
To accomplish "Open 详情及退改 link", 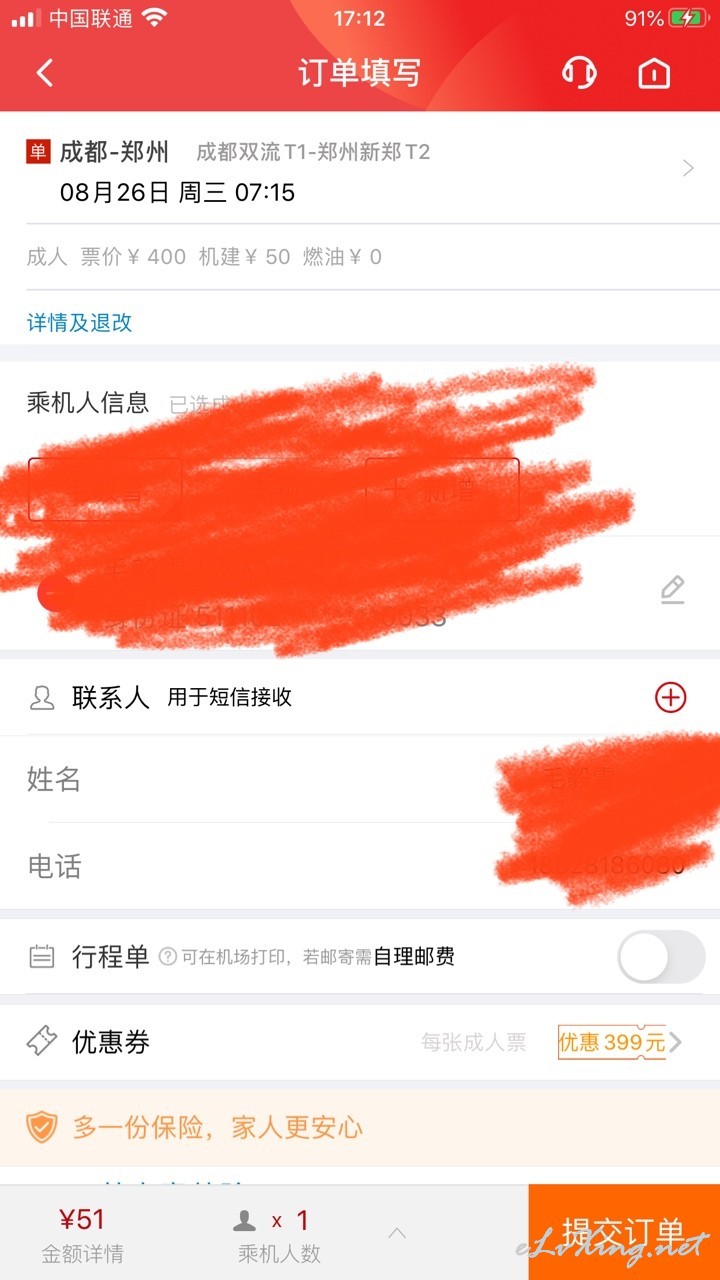I will (x=79, y=322).
